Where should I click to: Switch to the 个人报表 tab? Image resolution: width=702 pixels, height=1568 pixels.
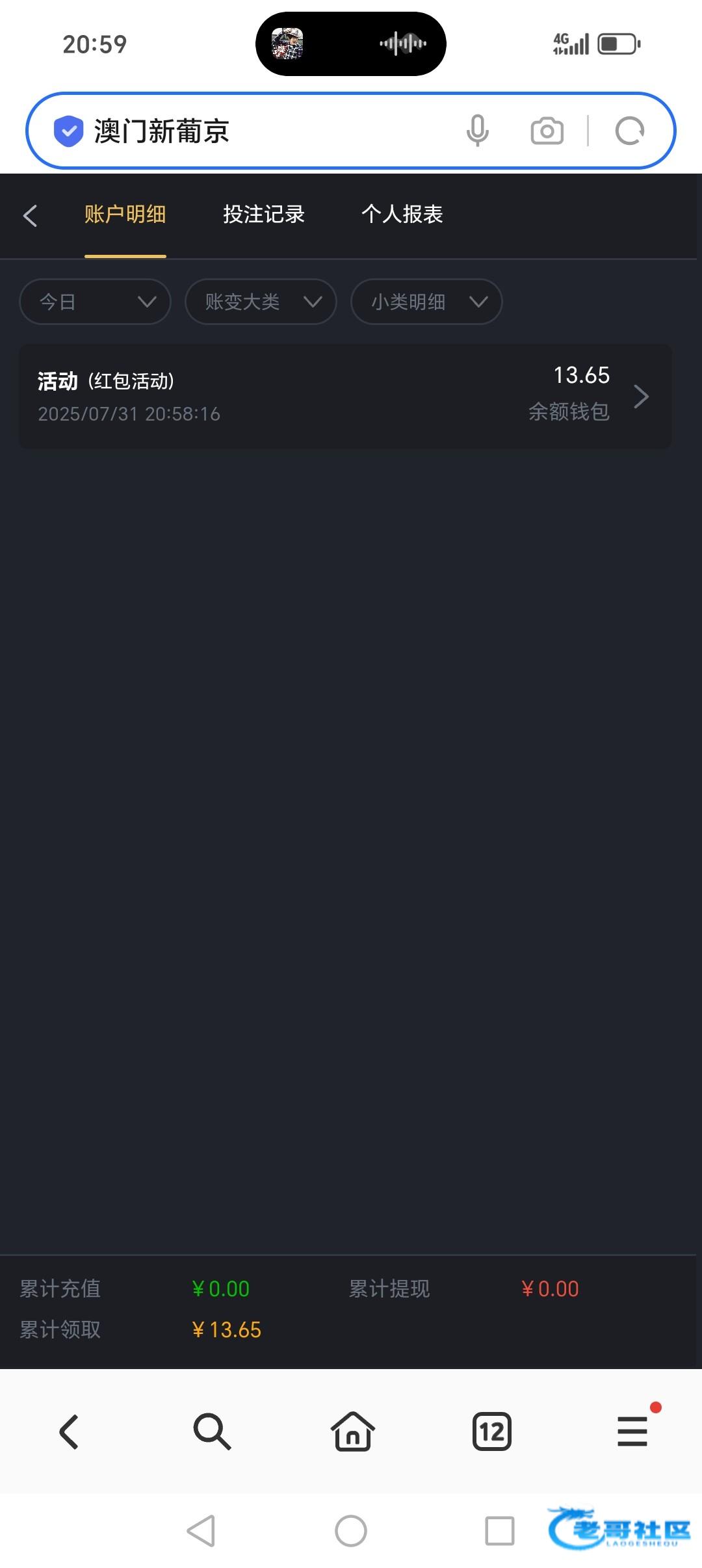tap(402, 214)
